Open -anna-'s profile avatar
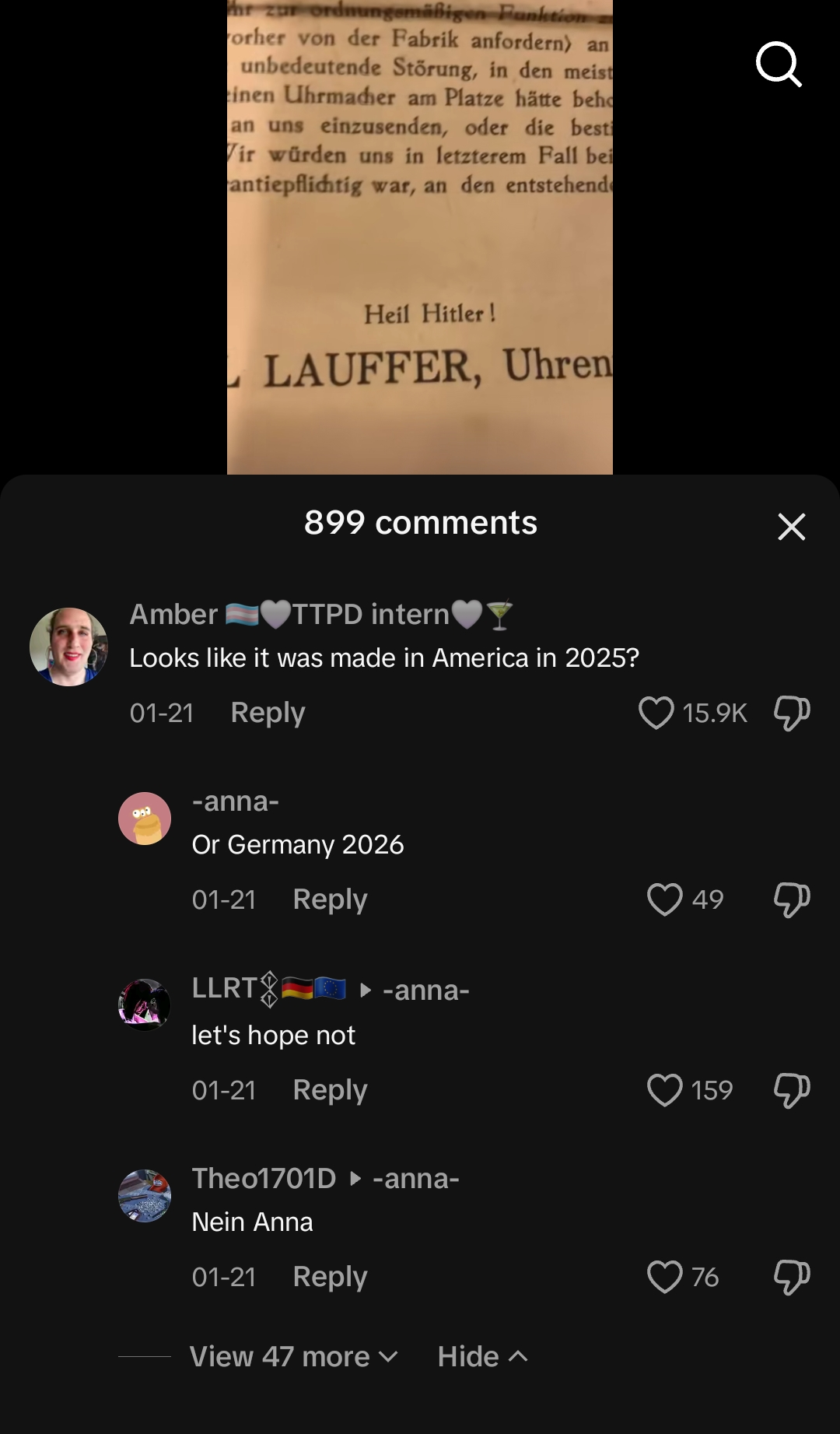 tap(144, 819)
